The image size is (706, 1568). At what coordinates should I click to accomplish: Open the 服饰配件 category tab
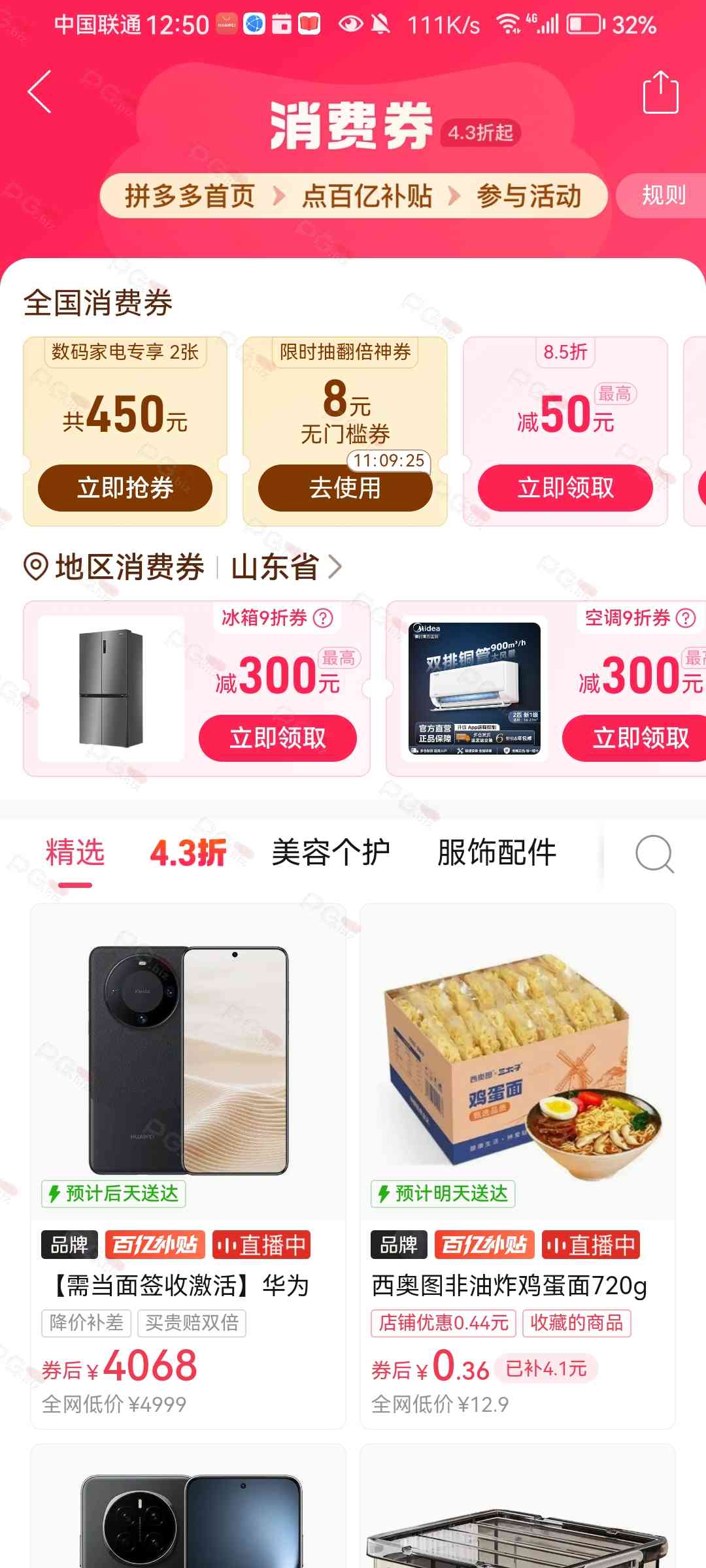tap(497, 853)
